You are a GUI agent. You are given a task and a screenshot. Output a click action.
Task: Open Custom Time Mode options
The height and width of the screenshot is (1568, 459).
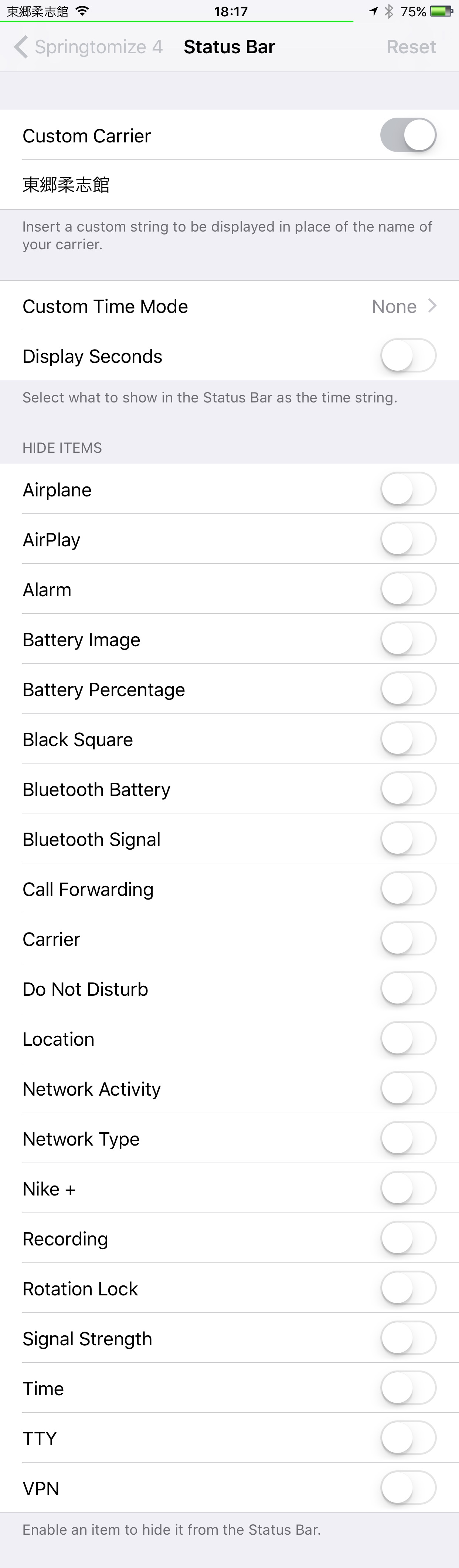[x=229, y=306]
